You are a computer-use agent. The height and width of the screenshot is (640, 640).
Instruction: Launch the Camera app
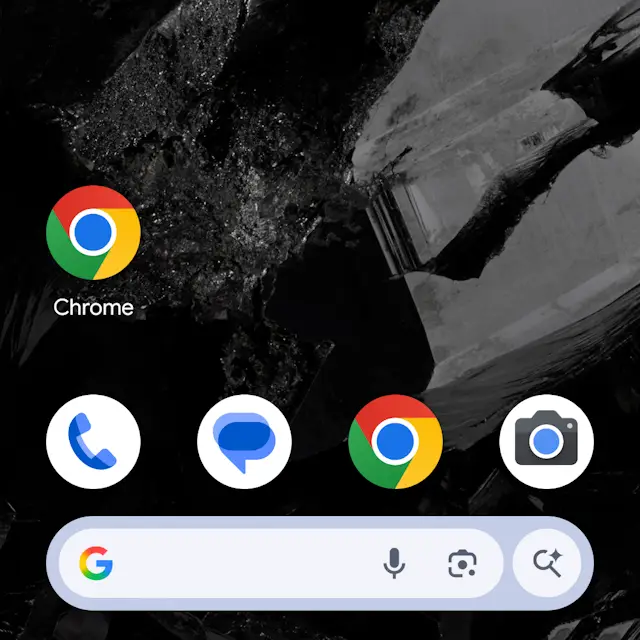point(546,441)
